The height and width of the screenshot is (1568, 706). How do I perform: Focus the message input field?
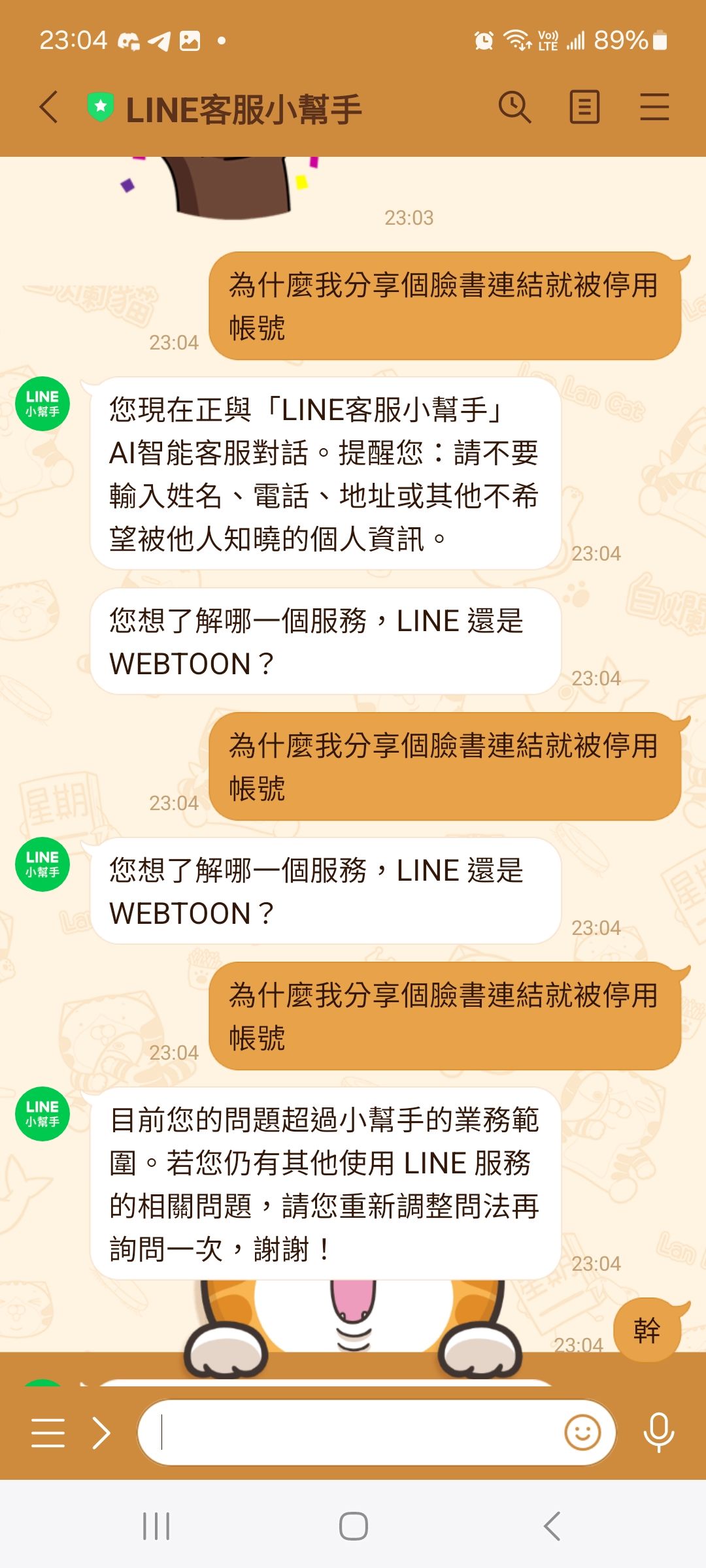pos(353,1433)
